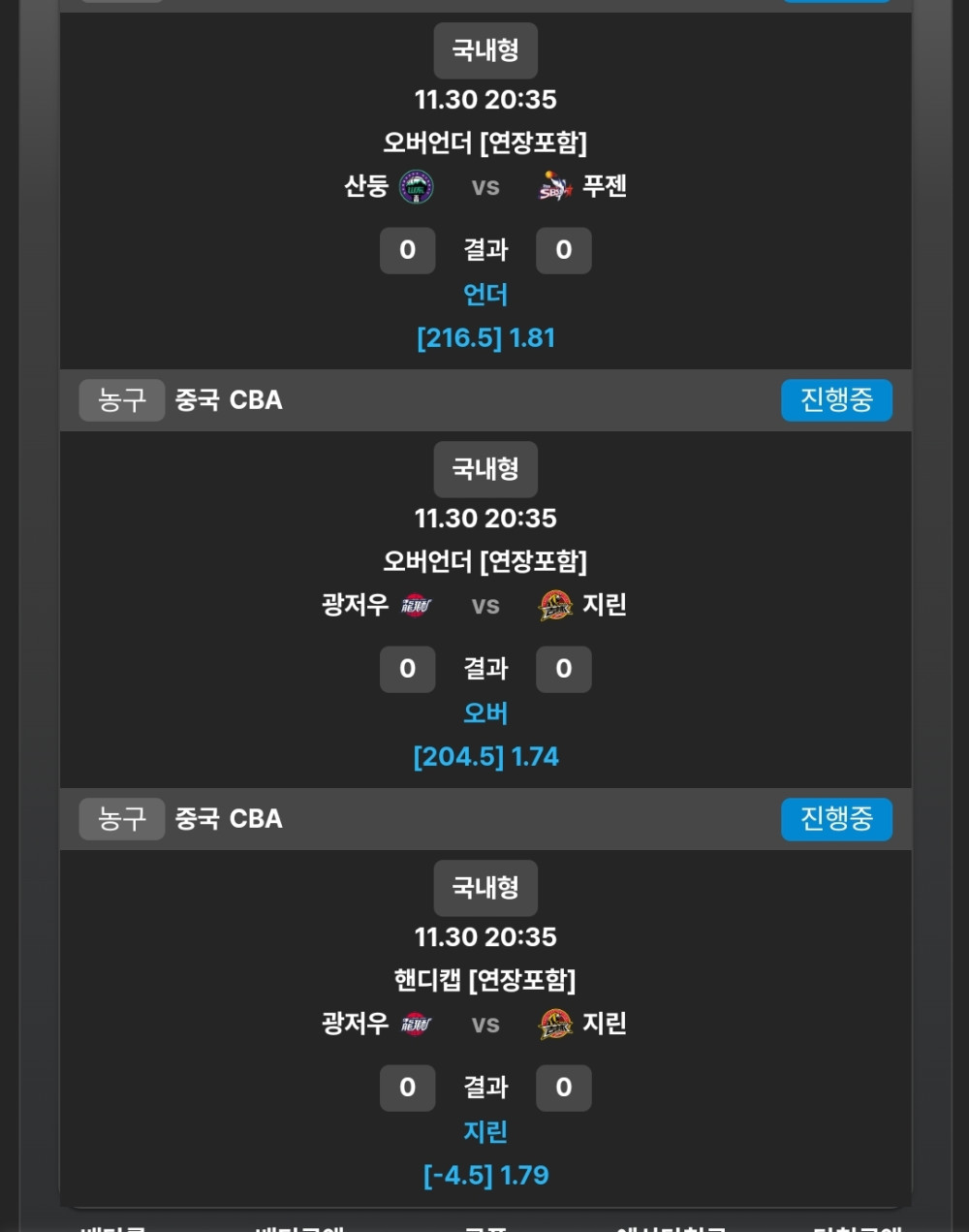The width and height of the screenshot is (969, 1232).
Task: Tap 진행중 badge above 광저우 핸디캡 bet
Action: pos(836,819)
